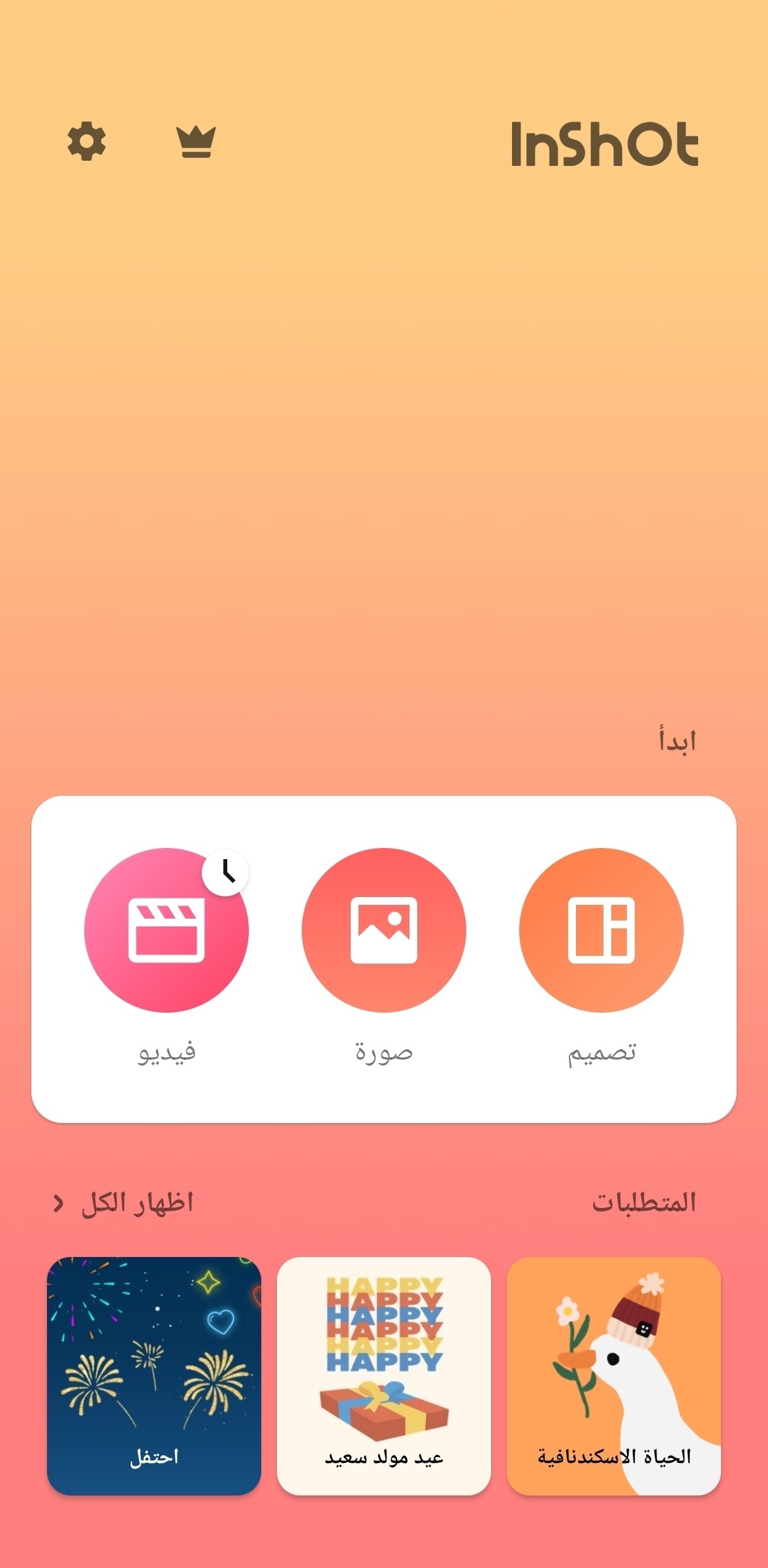Open the عيد مولد سعيد pack

[383, 1375]
